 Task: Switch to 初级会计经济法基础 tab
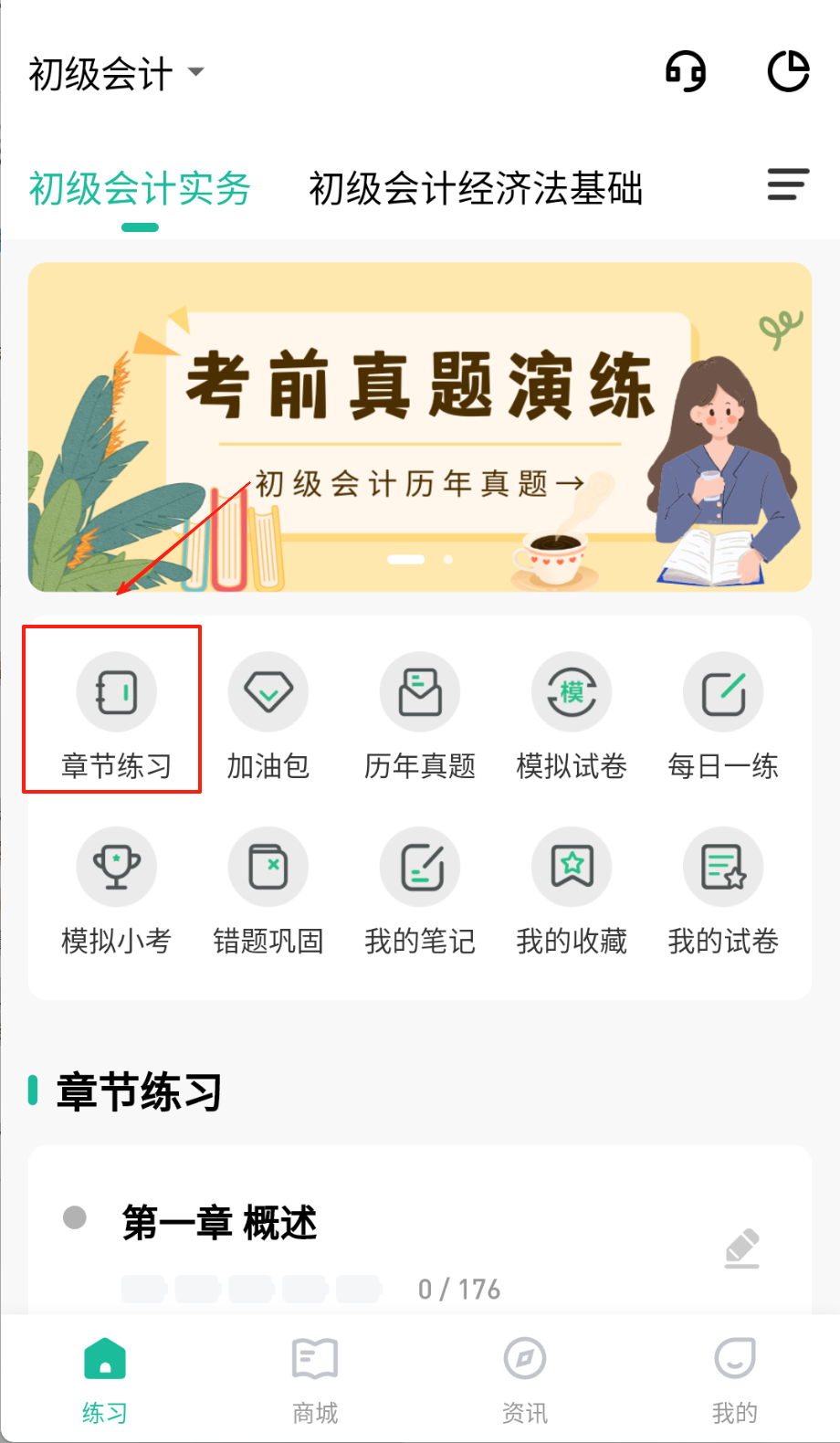click(476, 189)
